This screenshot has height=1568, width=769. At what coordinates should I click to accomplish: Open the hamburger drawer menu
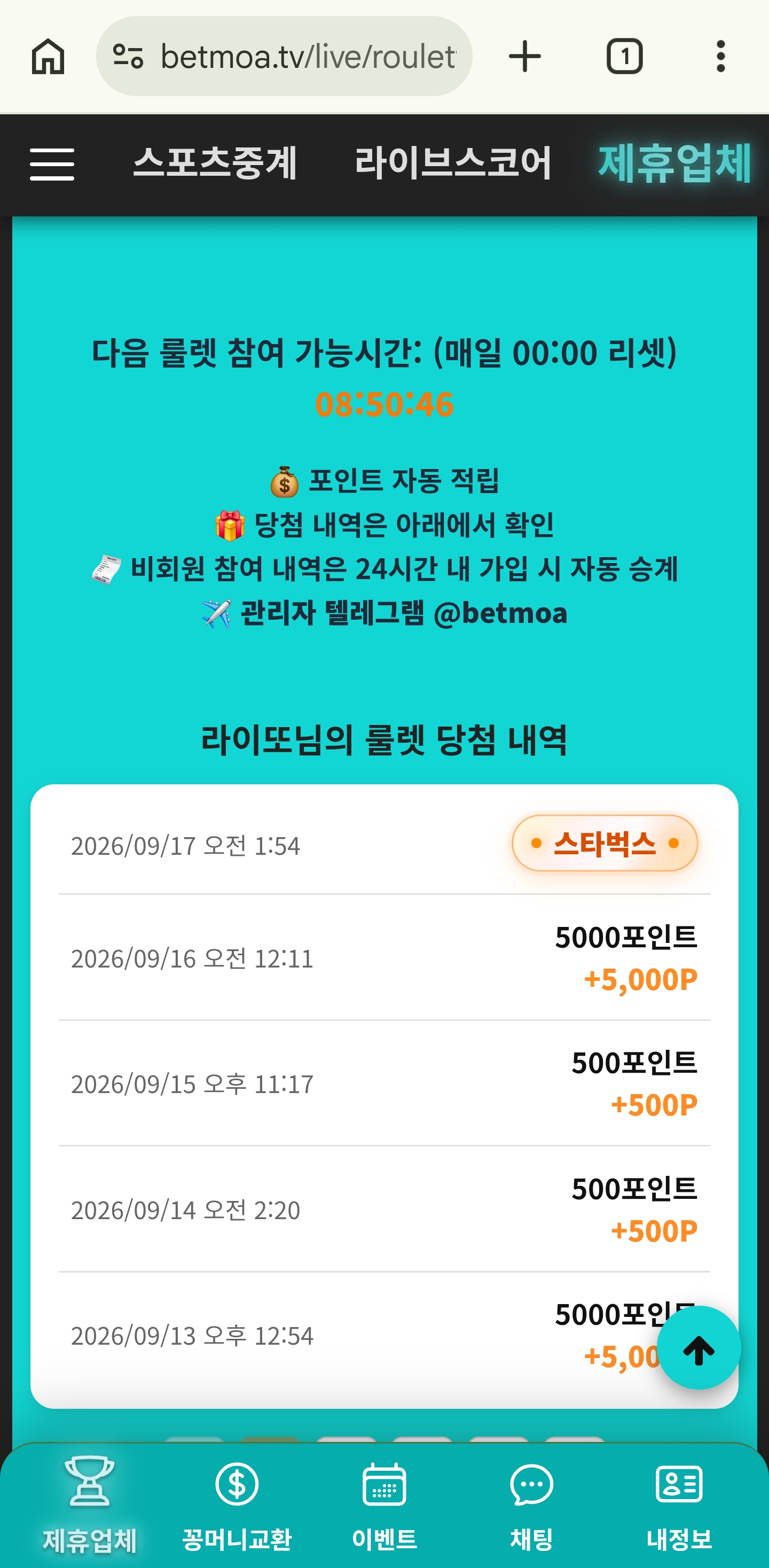(52, 165)
